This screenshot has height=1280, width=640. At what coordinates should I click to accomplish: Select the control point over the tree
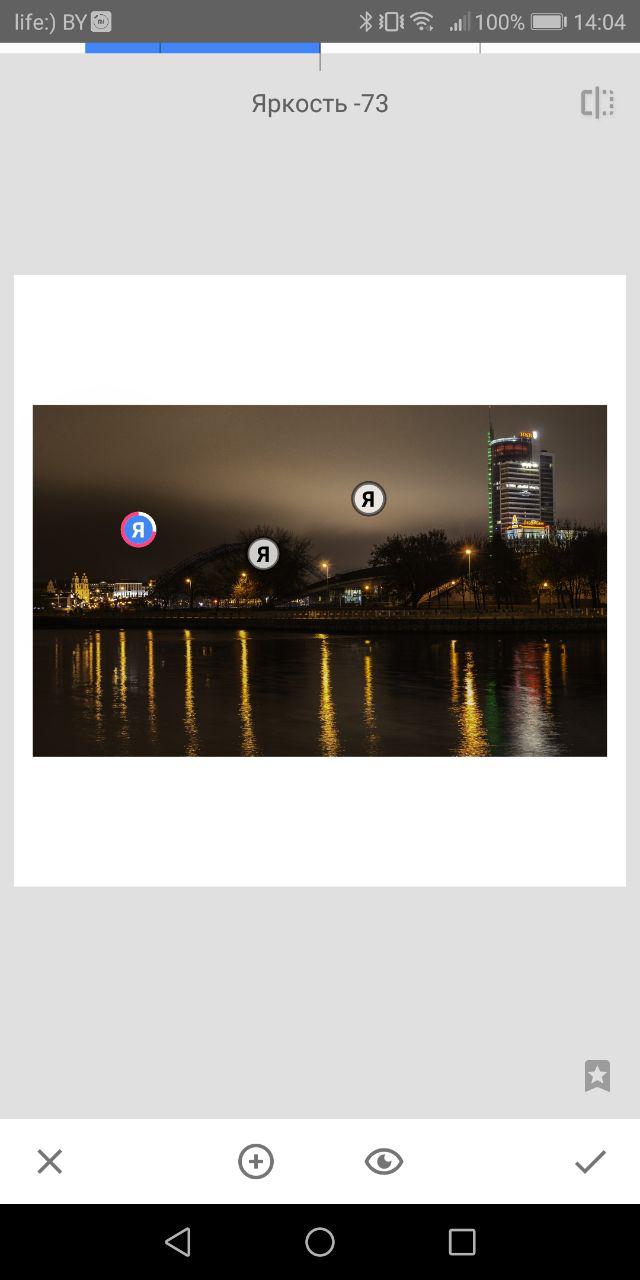coord(263,553)
